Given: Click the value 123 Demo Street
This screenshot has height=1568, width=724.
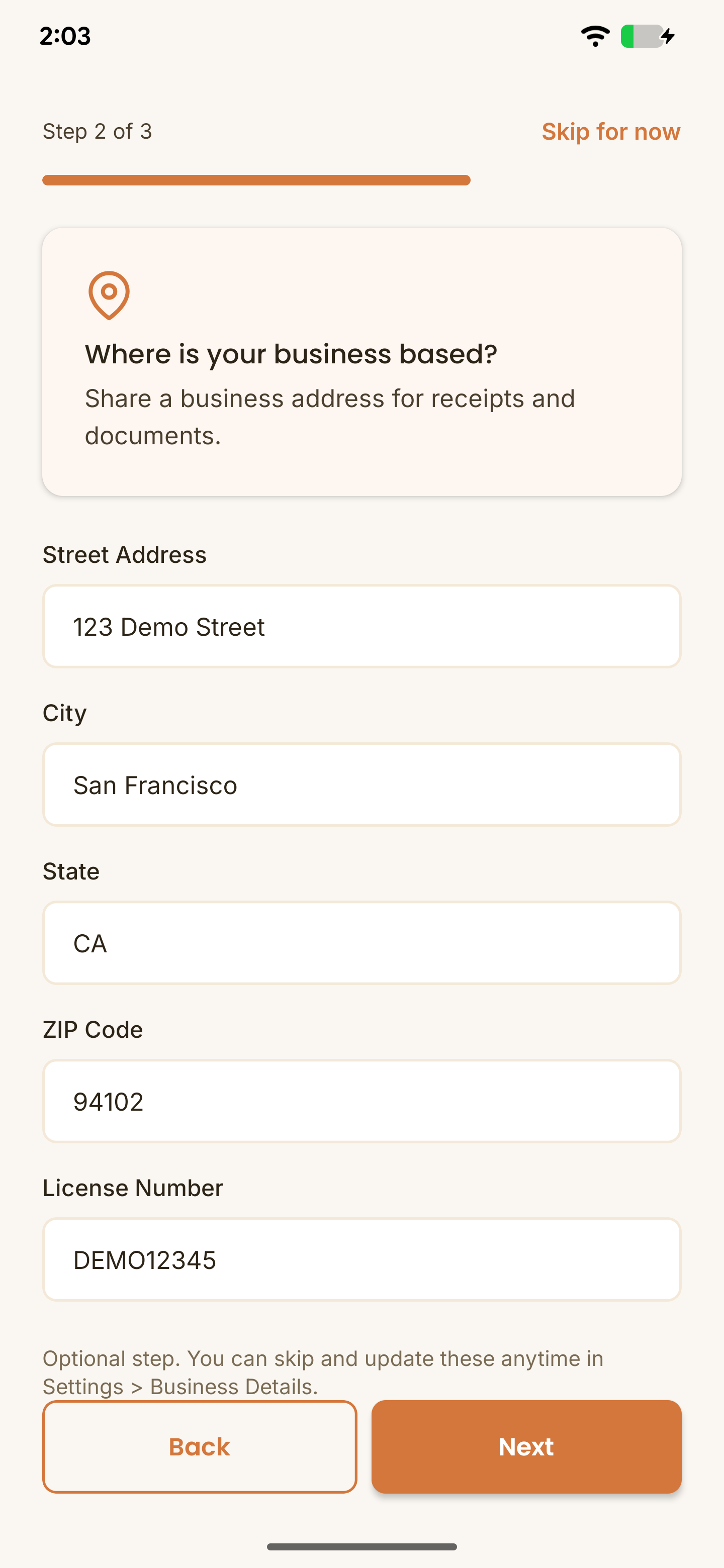Looking at the screenshot, I should coord(168,626).
